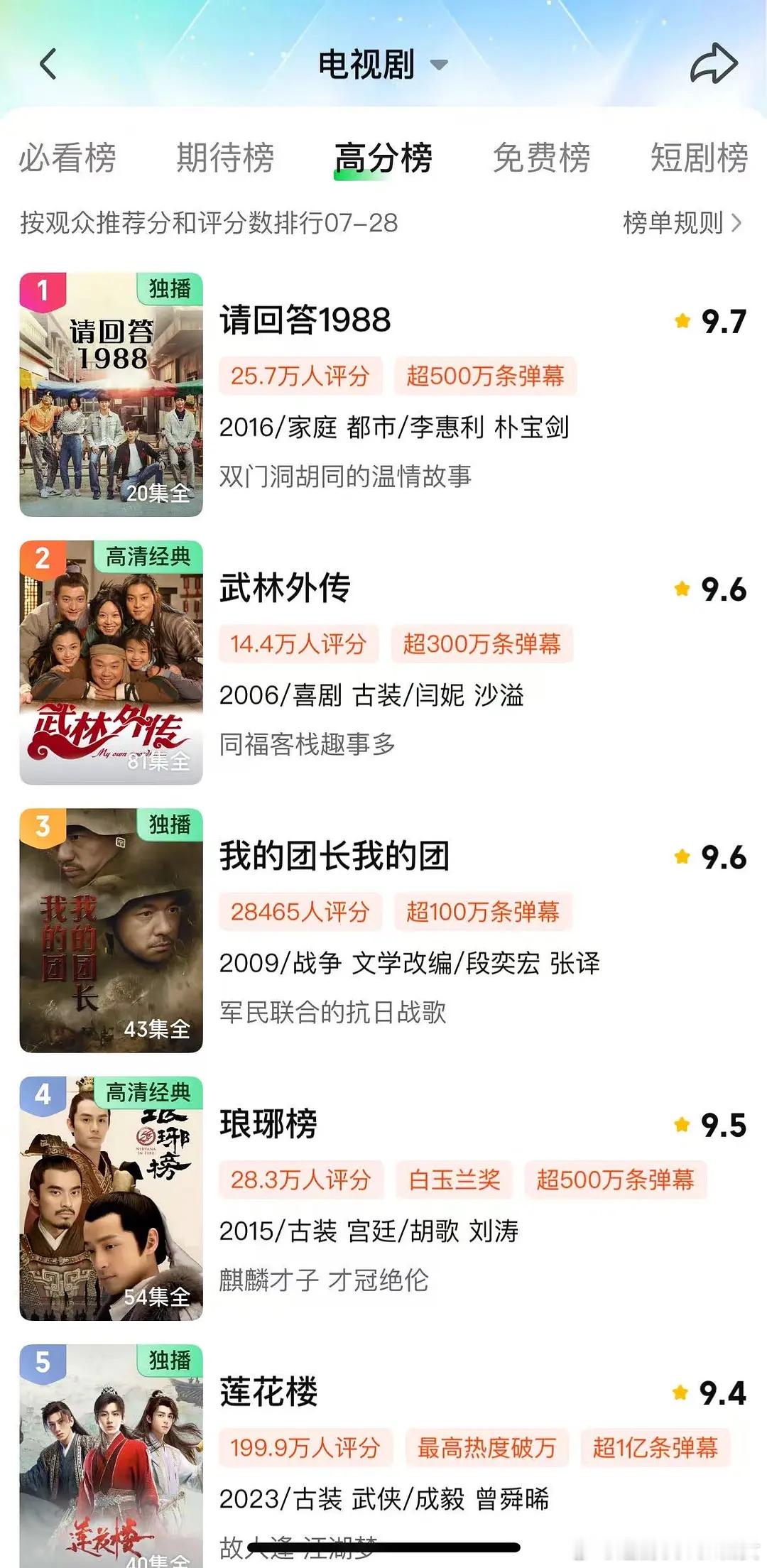Share this ranking via the arrow icon
This screenshot has width=767, height=1568.
[x=714, y=64]
